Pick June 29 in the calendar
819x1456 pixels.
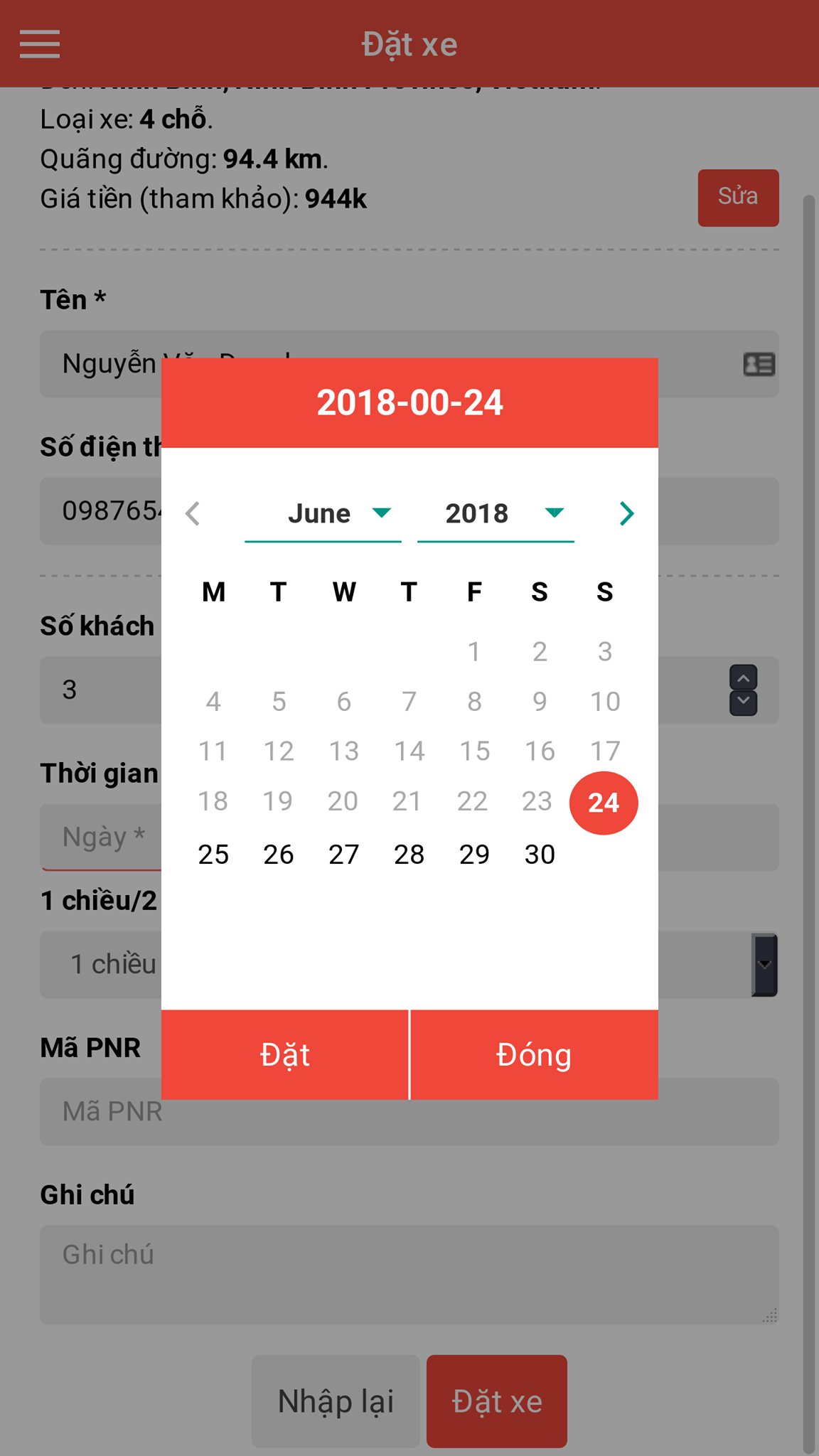point(474,854)
